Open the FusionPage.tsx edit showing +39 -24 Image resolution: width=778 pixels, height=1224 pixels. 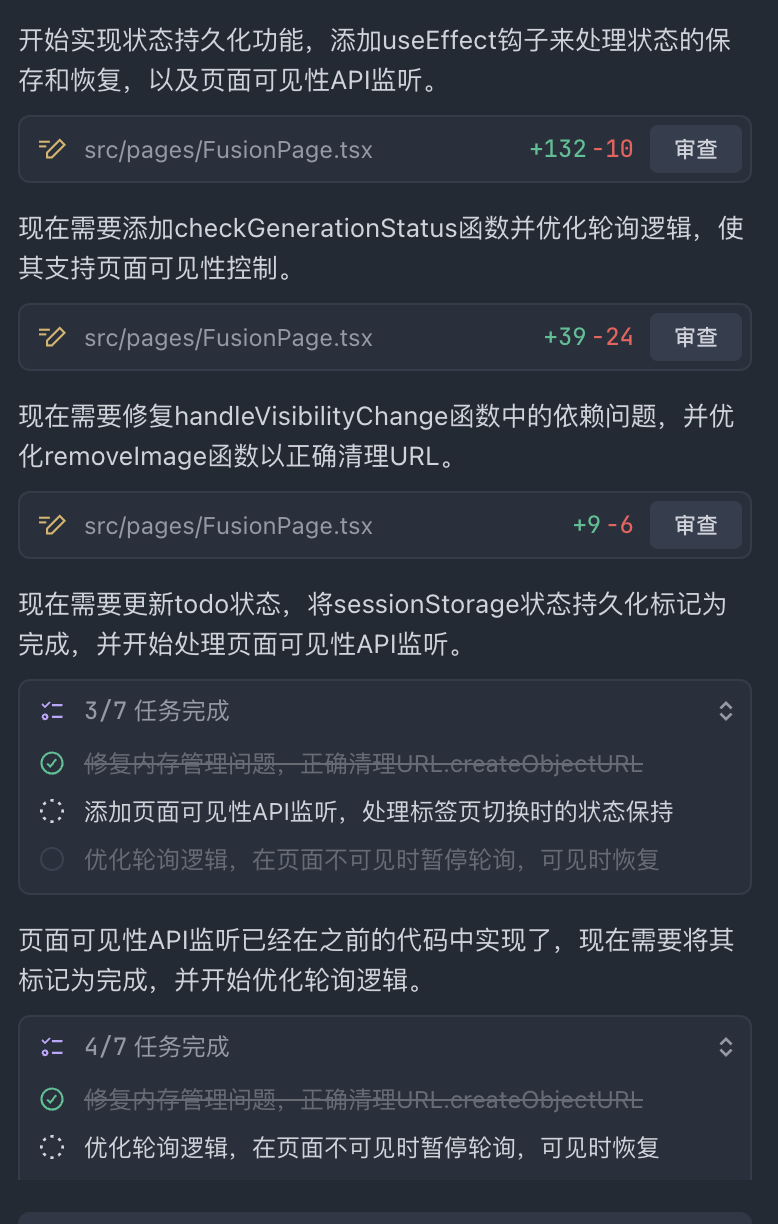[x=228, y=337]
